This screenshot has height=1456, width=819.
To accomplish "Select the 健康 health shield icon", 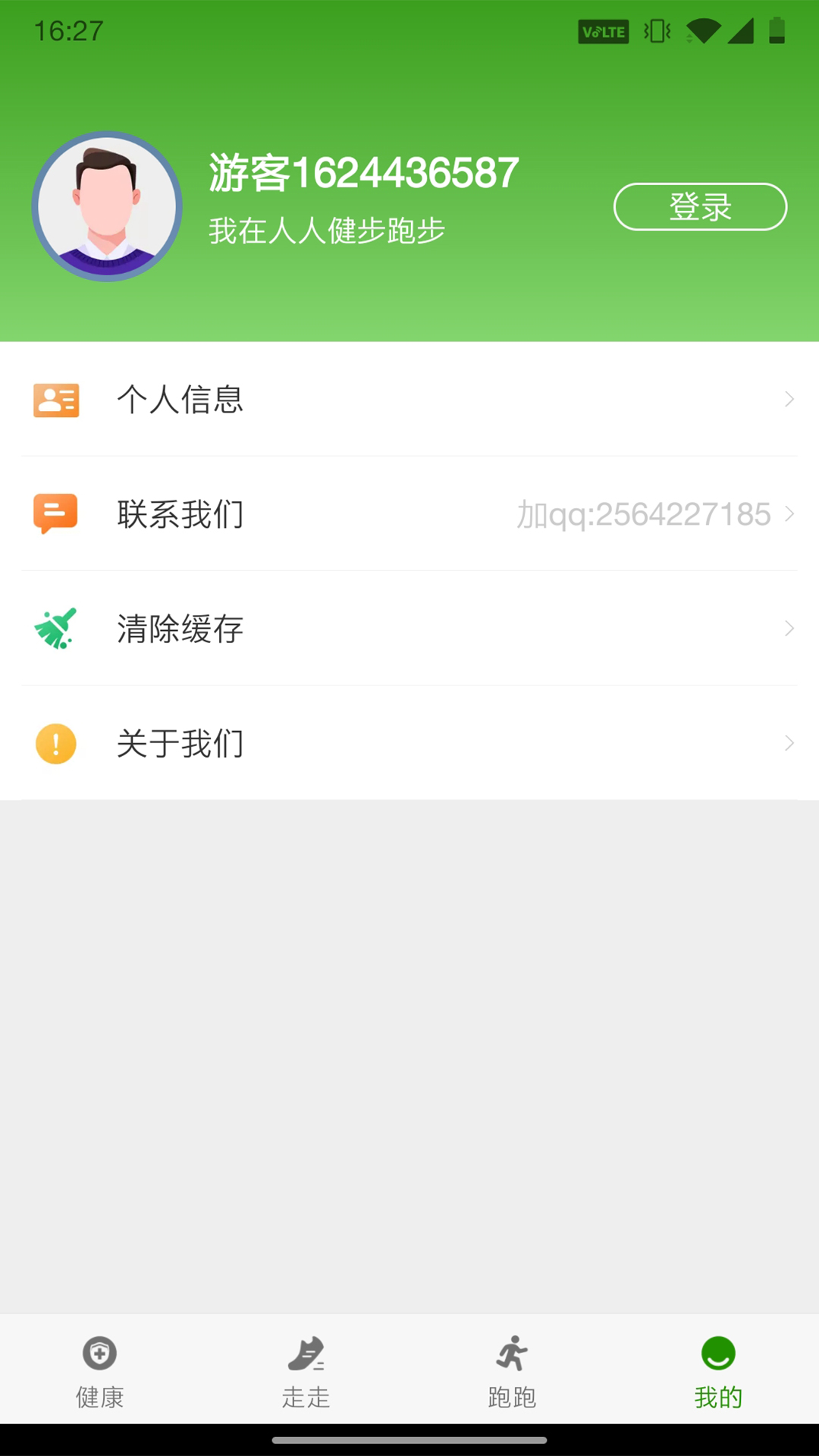I will [x=99, y=1355].
